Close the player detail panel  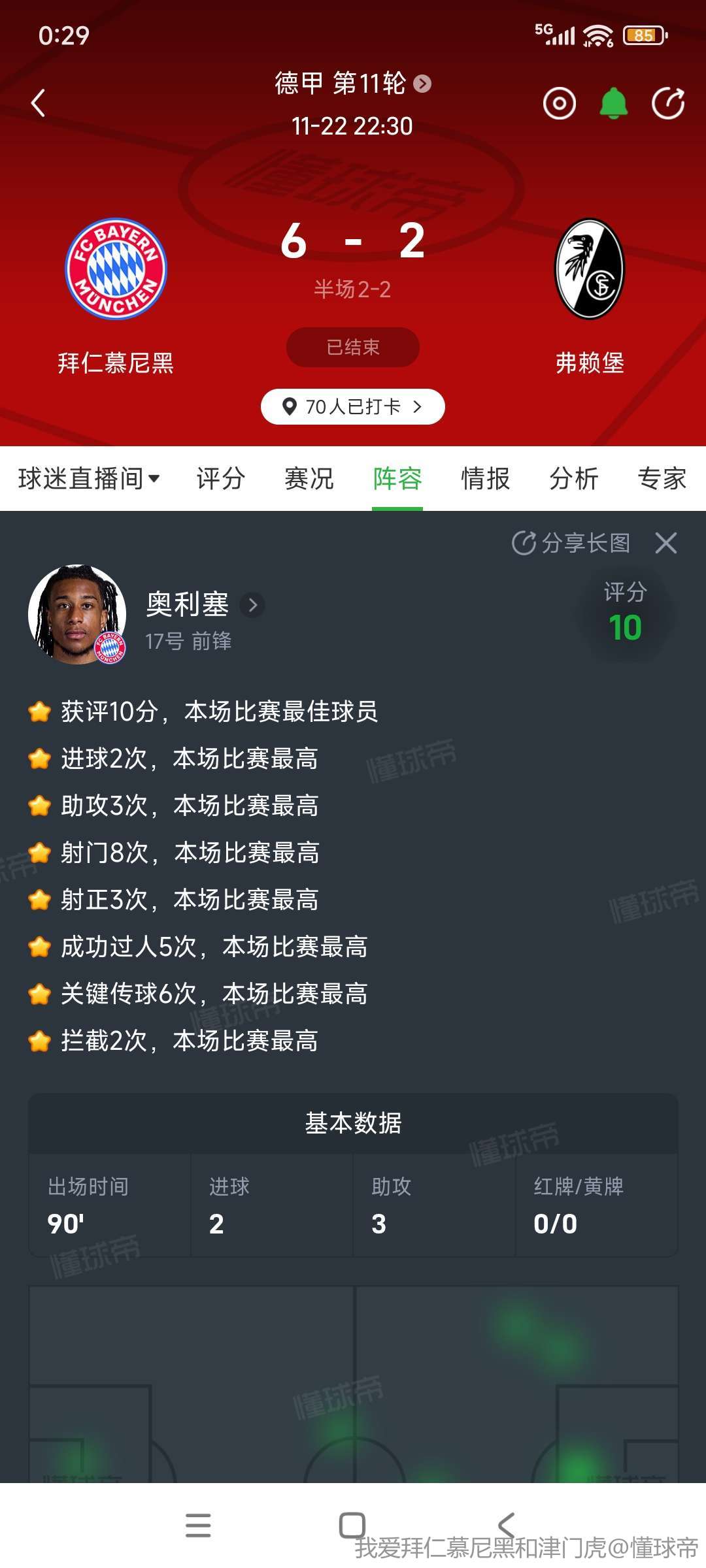click(666, 543)
